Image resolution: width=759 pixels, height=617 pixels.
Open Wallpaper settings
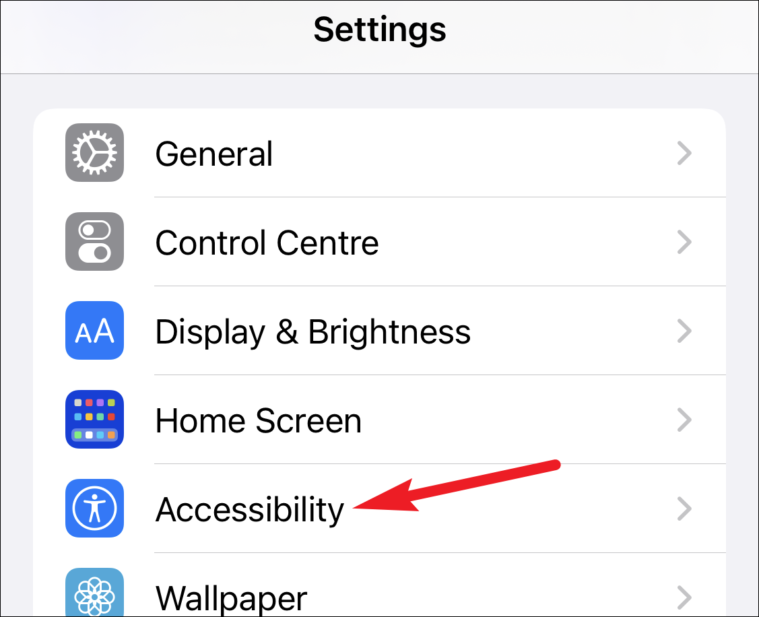tap(380, 585)
